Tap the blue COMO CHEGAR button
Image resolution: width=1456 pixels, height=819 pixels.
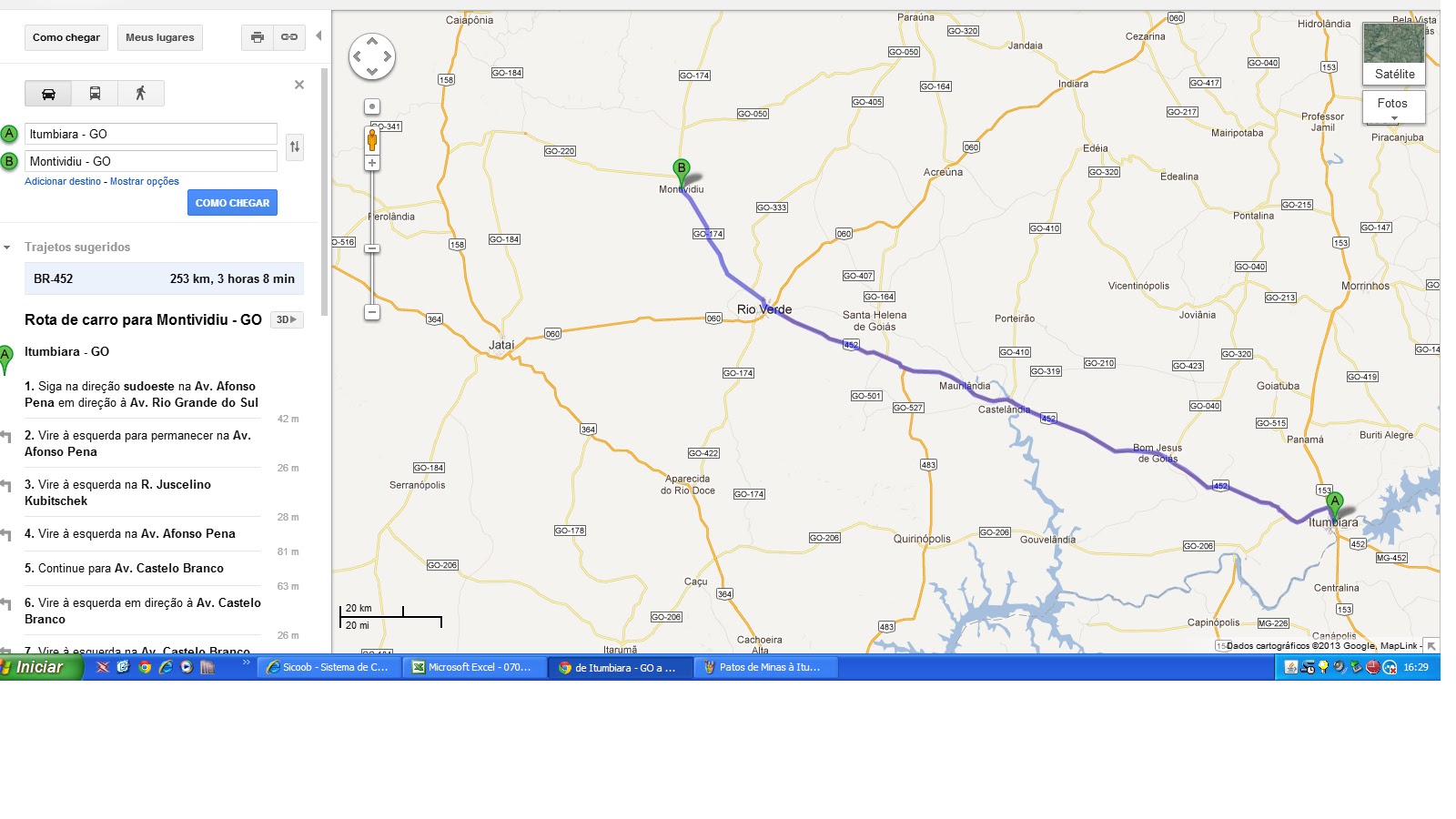pos(232,203)
